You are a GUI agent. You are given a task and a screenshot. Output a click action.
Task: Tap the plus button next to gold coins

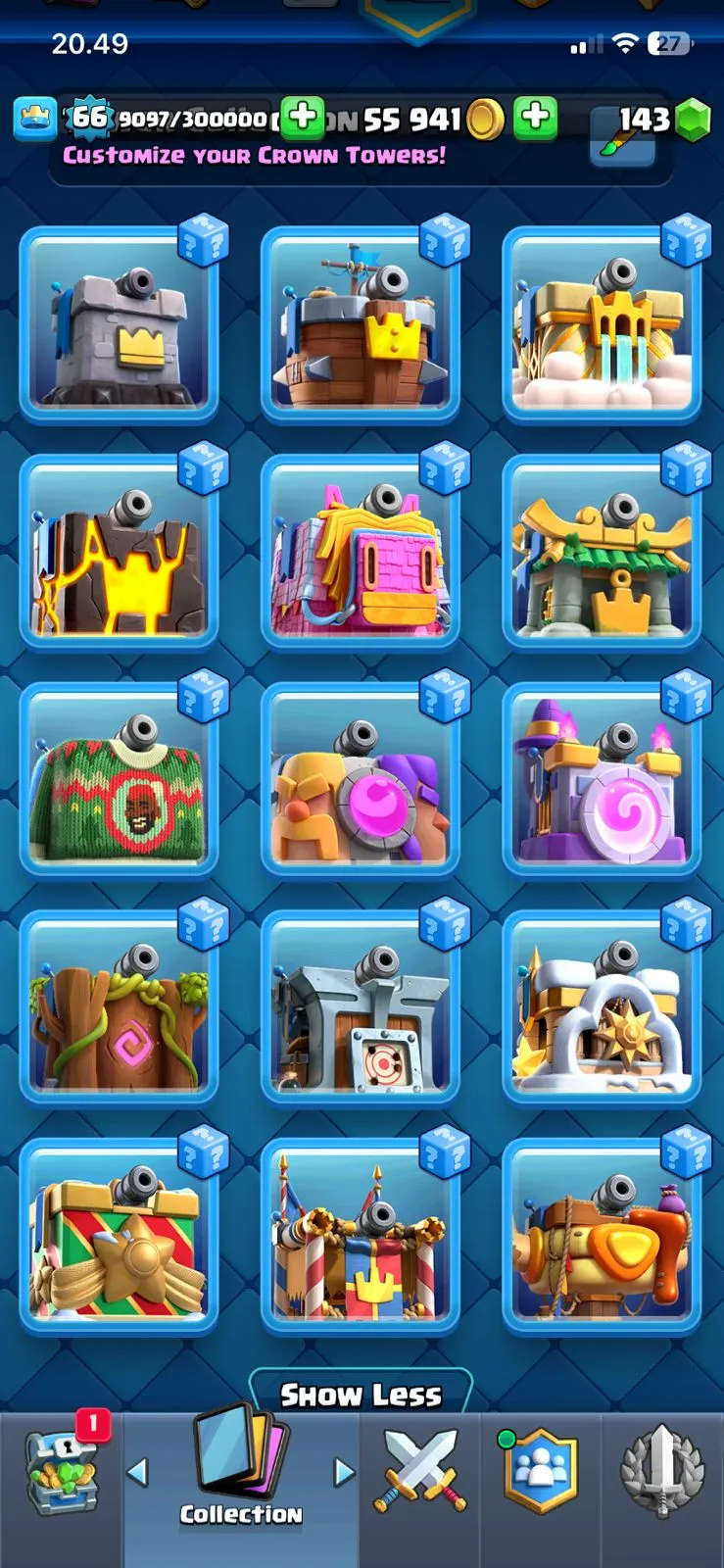[535, 118]
